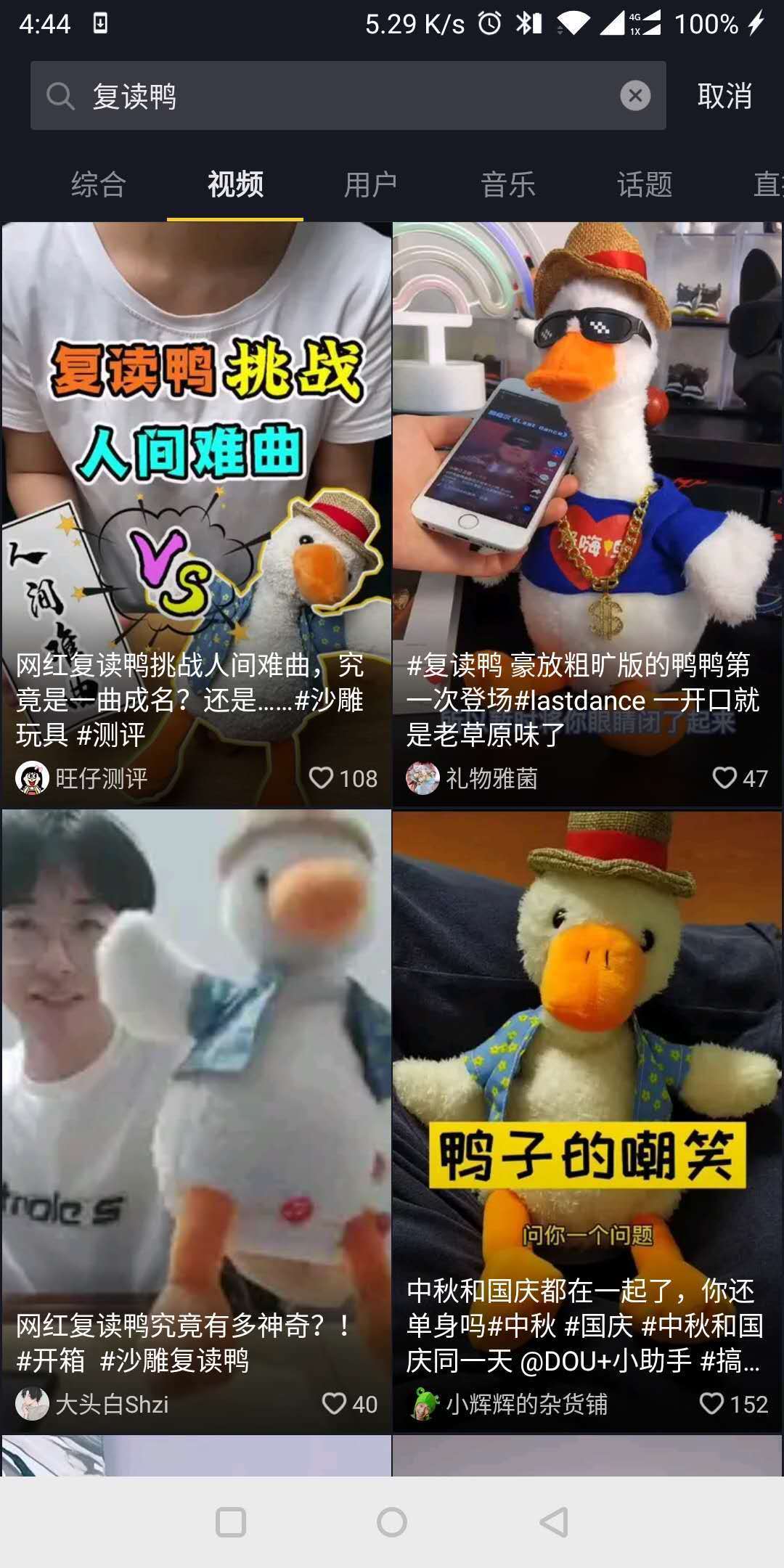Viewport: 784px width, 1568px height.
Task: Select the 视频 tab
Action: (x=235, y=184)
